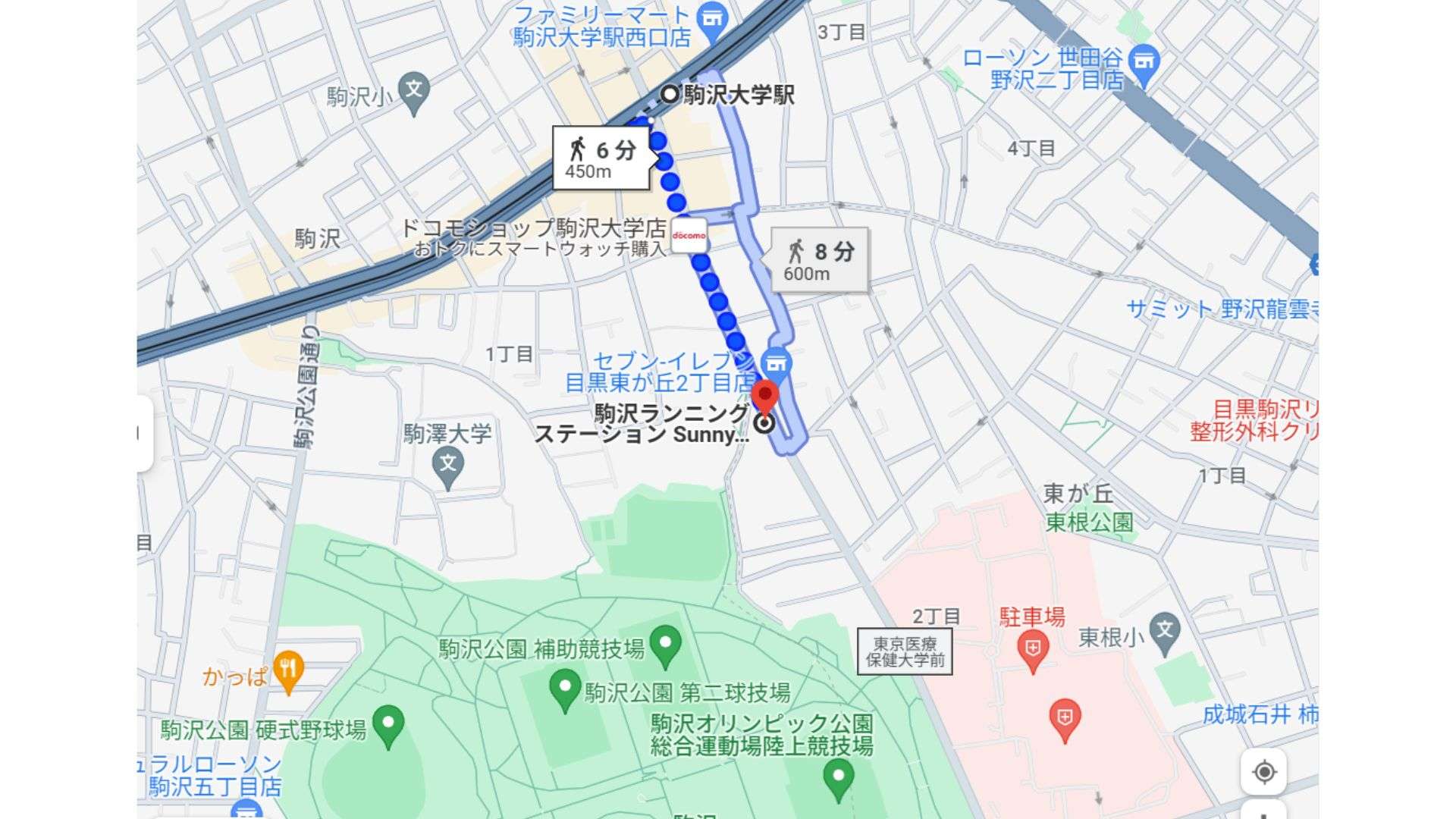Select the 駒沢小 school marker
The width and height of the screenshot is (1456, 819).
click(x=413, y=92)
